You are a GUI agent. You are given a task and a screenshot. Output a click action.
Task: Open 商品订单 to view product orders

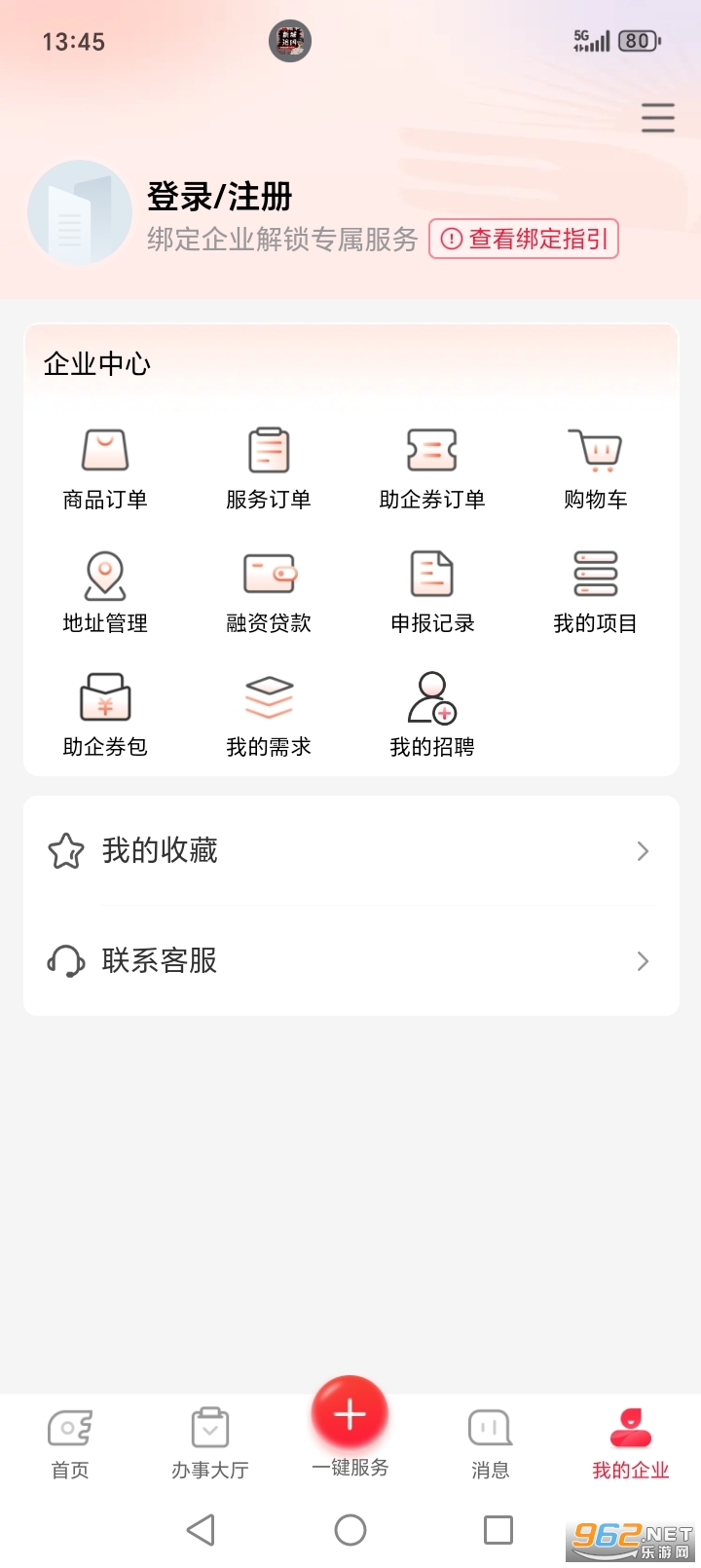coord(105,466)
